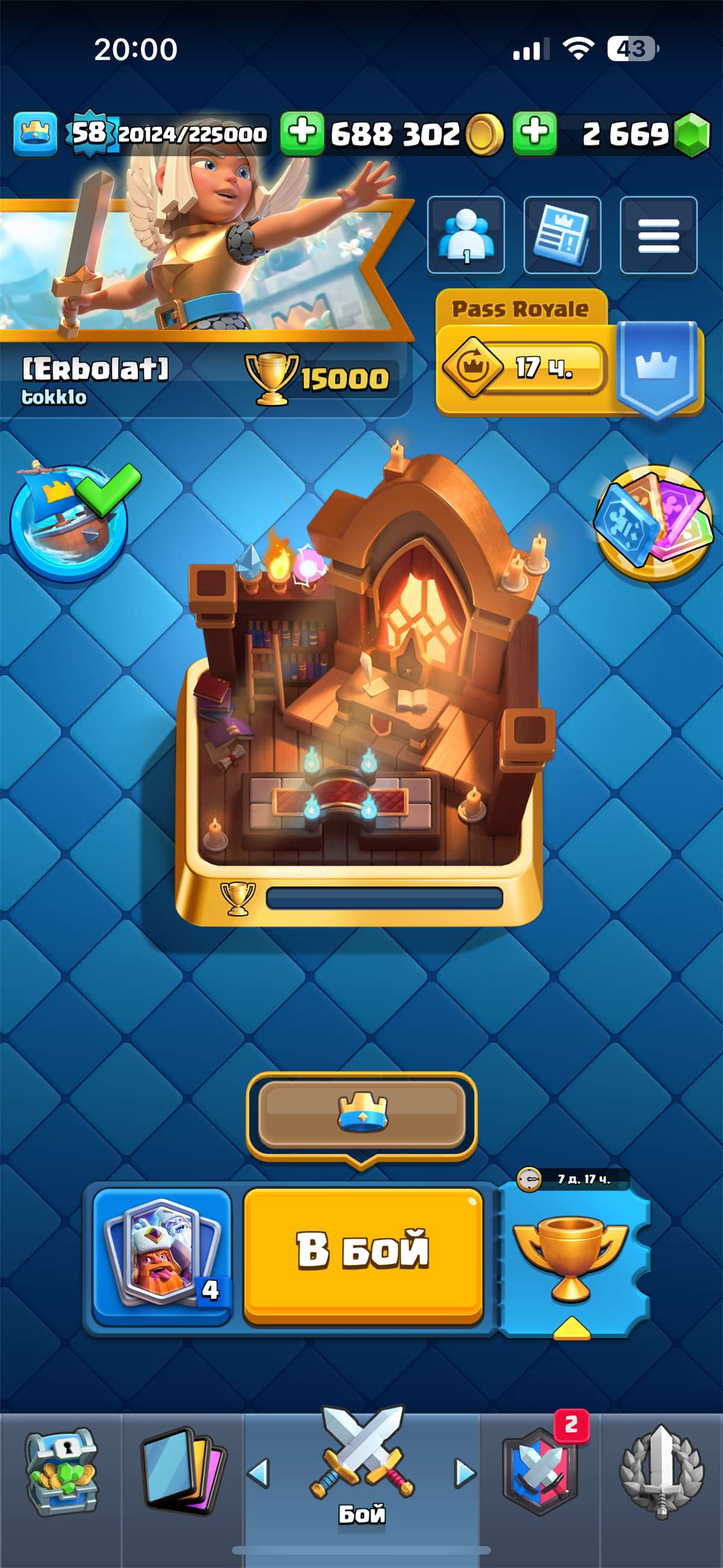
Task: Add gold with the green plus
Action: coord(302,133)
